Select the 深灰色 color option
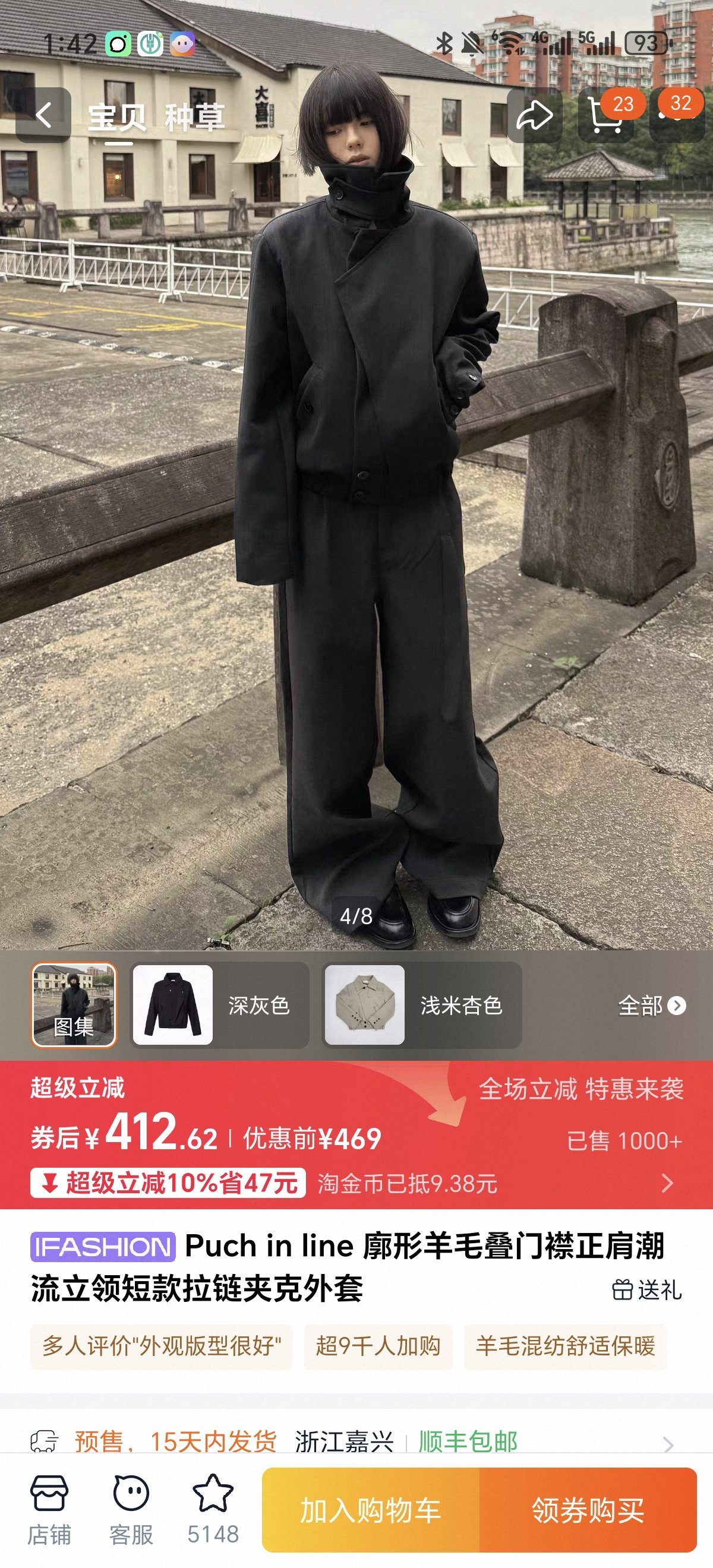The height and width of the screenshot is (1568, 713). (220, 1005)
